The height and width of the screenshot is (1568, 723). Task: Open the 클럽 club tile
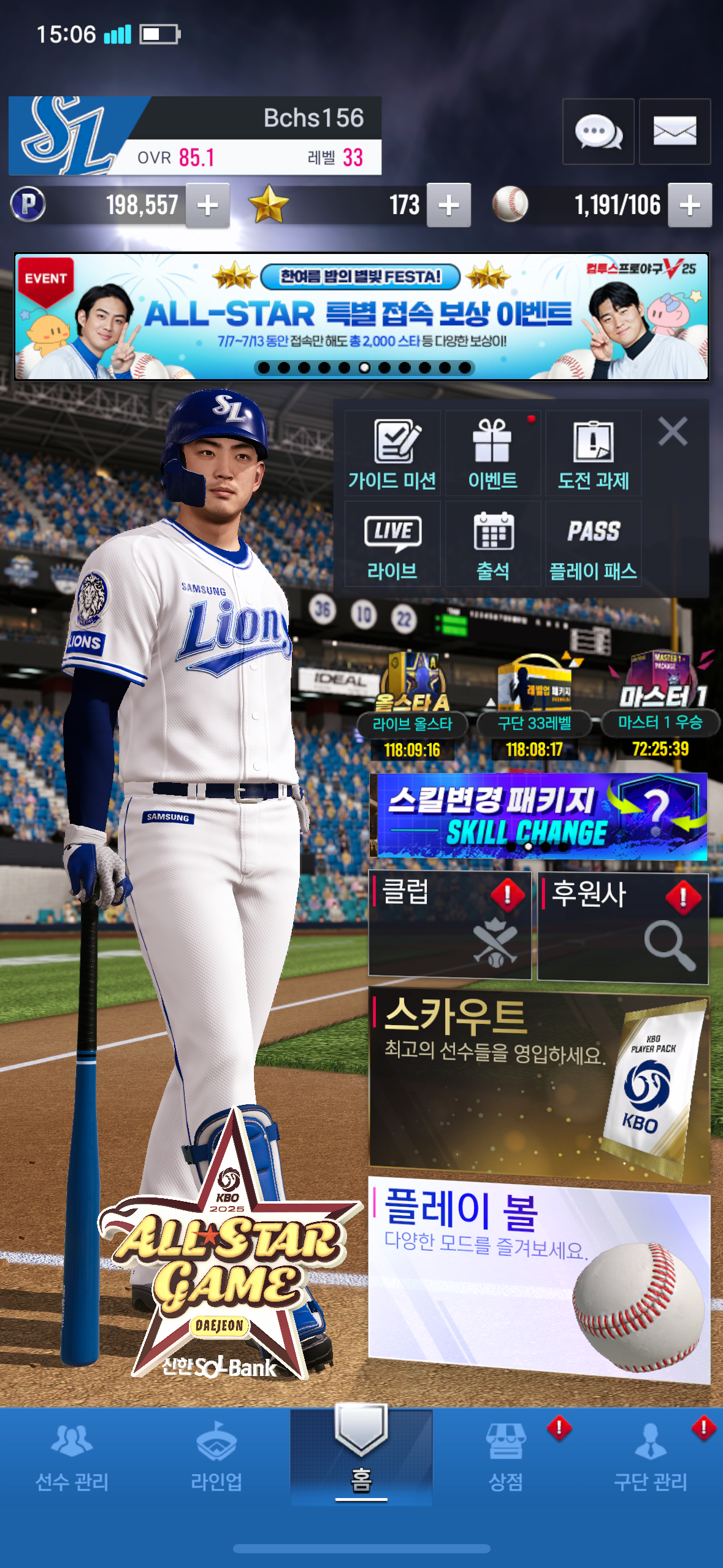point(449,924)
